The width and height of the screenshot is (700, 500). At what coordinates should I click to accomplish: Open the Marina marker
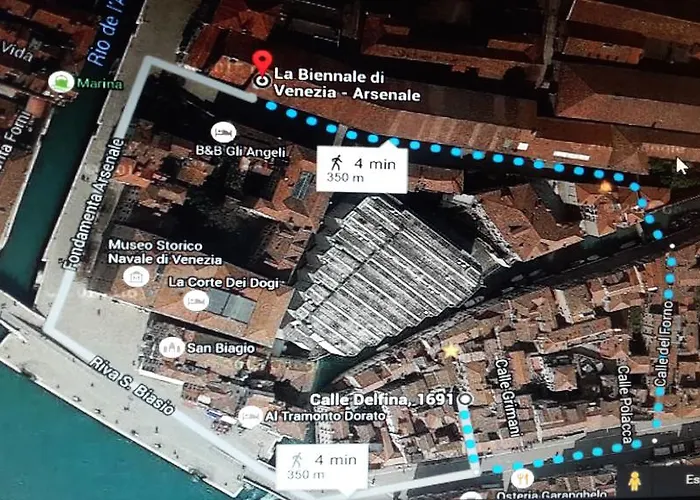tap(61, 82)
